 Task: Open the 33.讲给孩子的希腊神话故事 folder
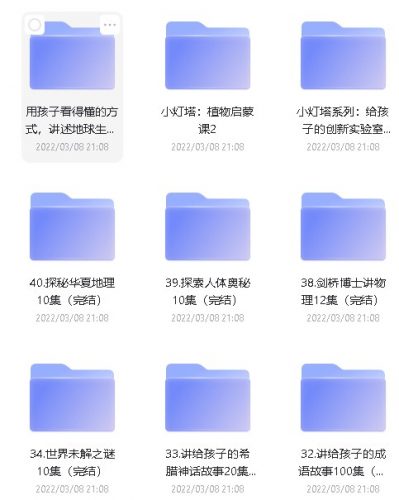tap(207, 397)
